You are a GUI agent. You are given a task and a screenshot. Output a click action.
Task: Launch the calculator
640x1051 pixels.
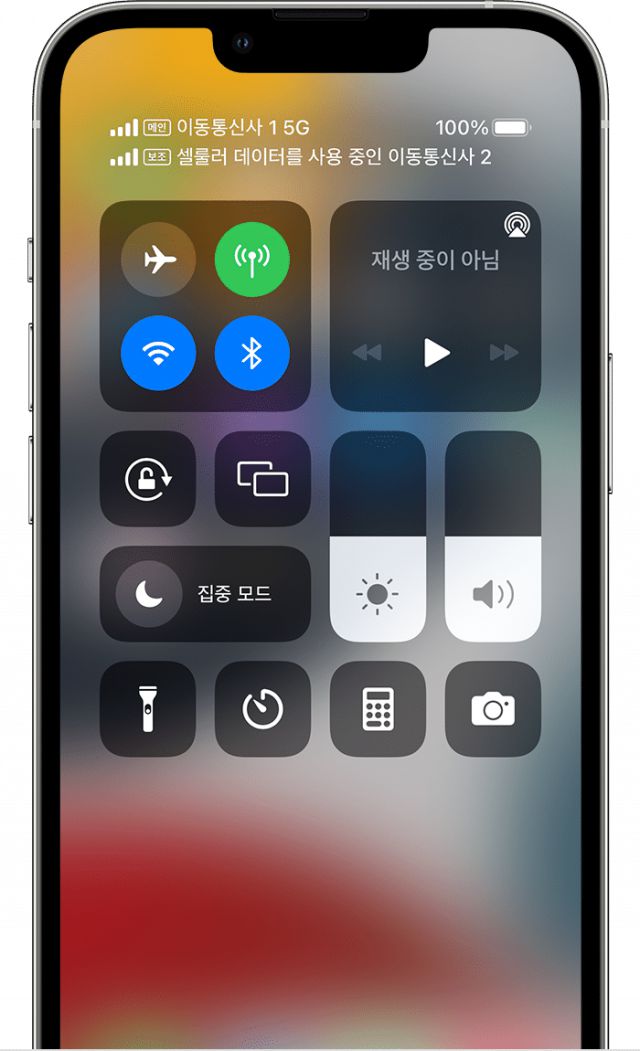tap(378, 709)
